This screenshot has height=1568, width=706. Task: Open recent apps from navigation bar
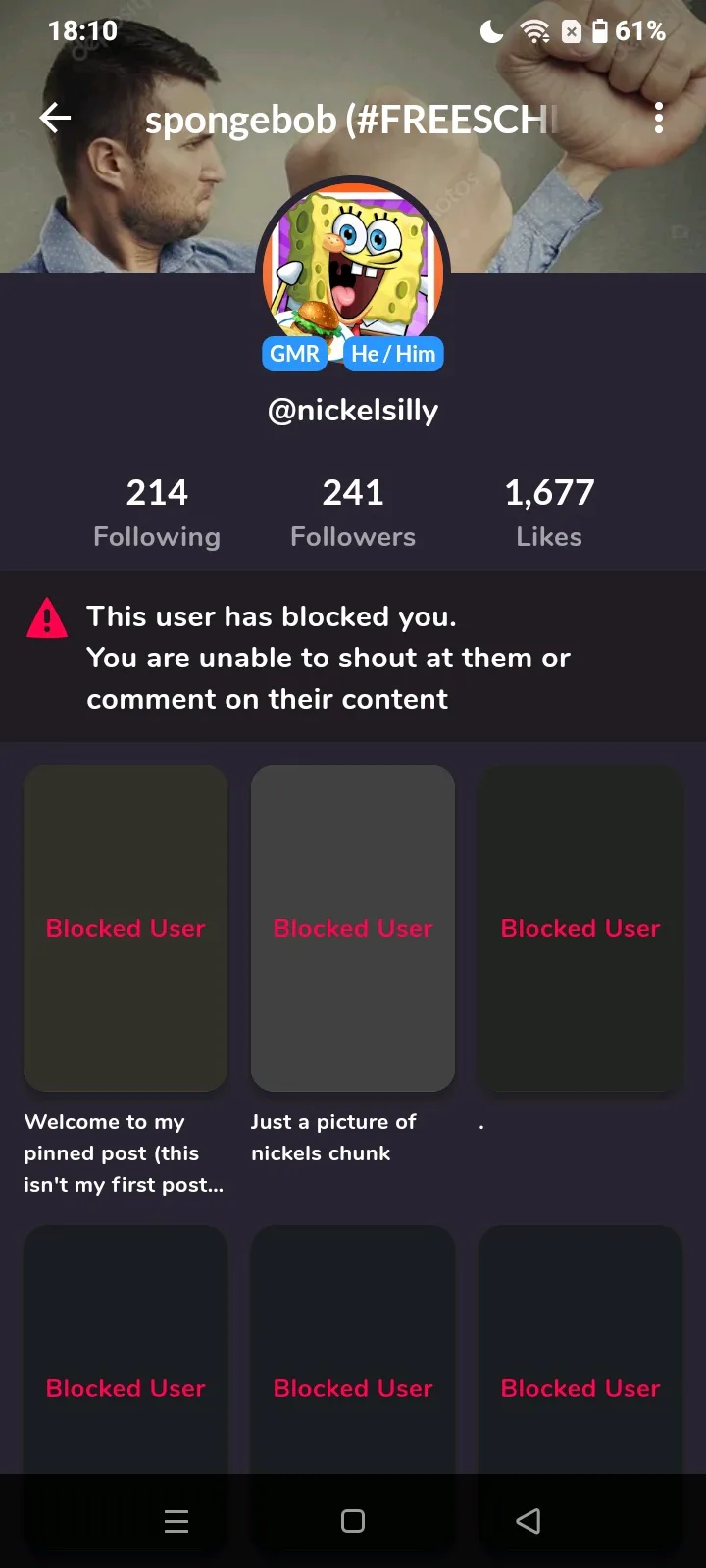click(x=176, y=1521)
